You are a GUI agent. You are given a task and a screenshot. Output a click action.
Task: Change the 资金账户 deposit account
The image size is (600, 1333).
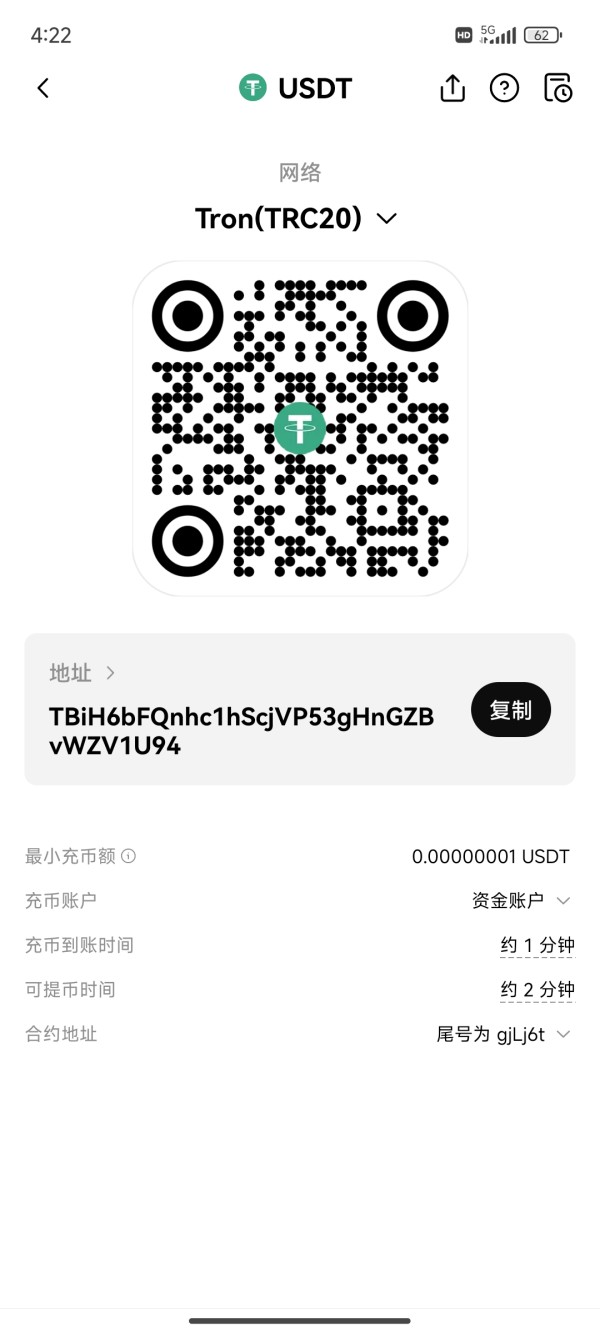click(521, 901)
